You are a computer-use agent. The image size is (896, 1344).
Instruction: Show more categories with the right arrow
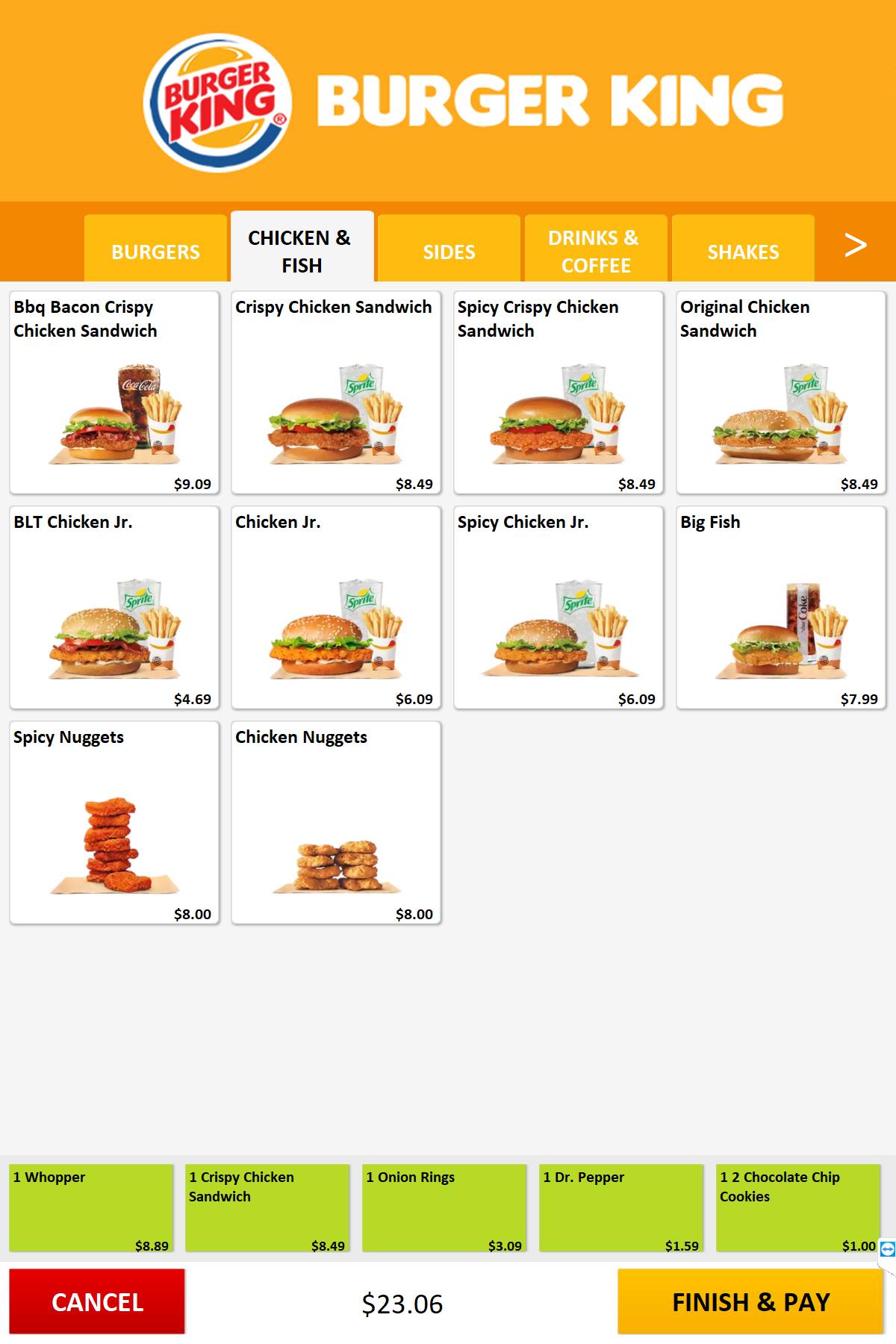(855, 245)
